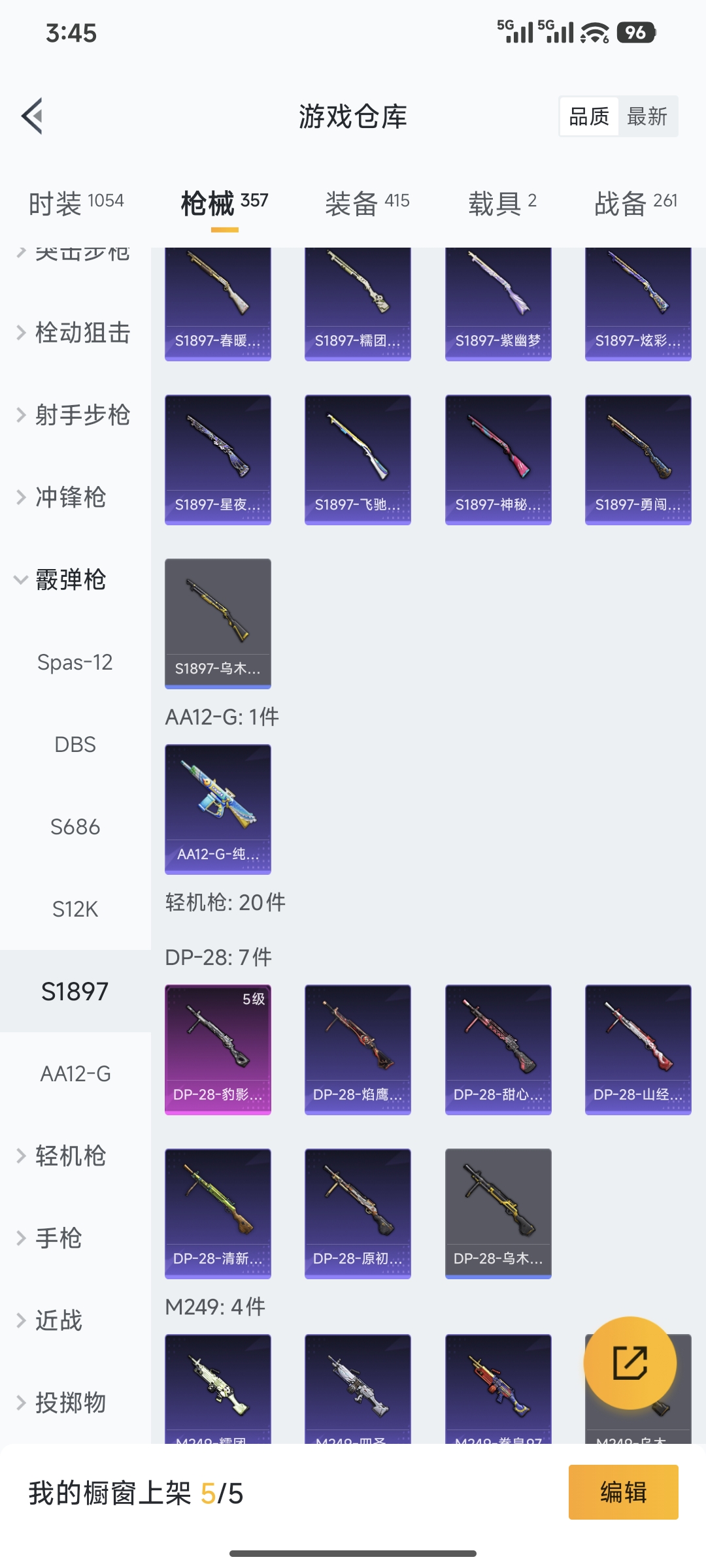Image resolution: width=706 pixels, height=1568 pixels.
Task: Switch sorting to 最新
Action: (648, 116)
